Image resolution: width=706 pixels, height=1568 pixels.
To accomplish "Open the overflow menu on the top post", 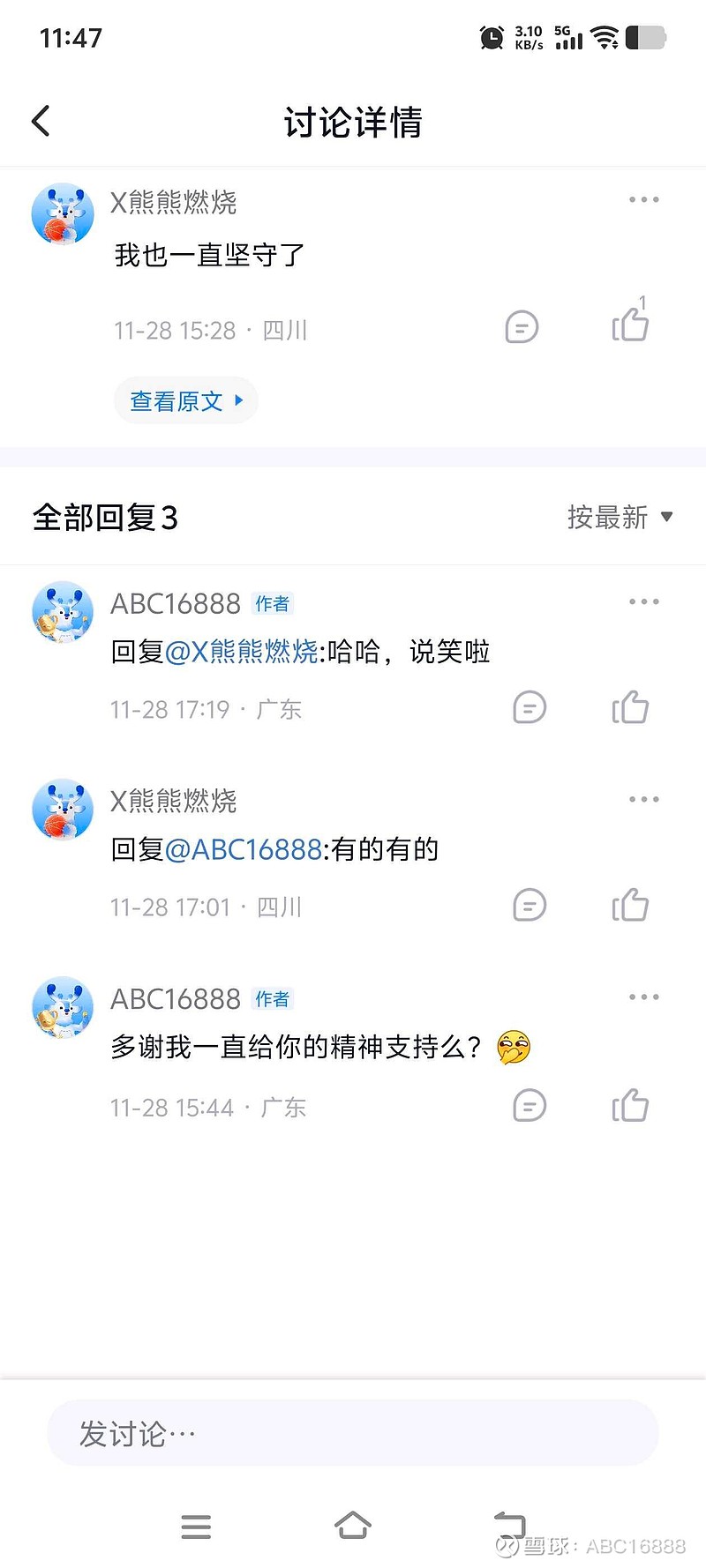I will pyautogui.click(x=643, y=198).
